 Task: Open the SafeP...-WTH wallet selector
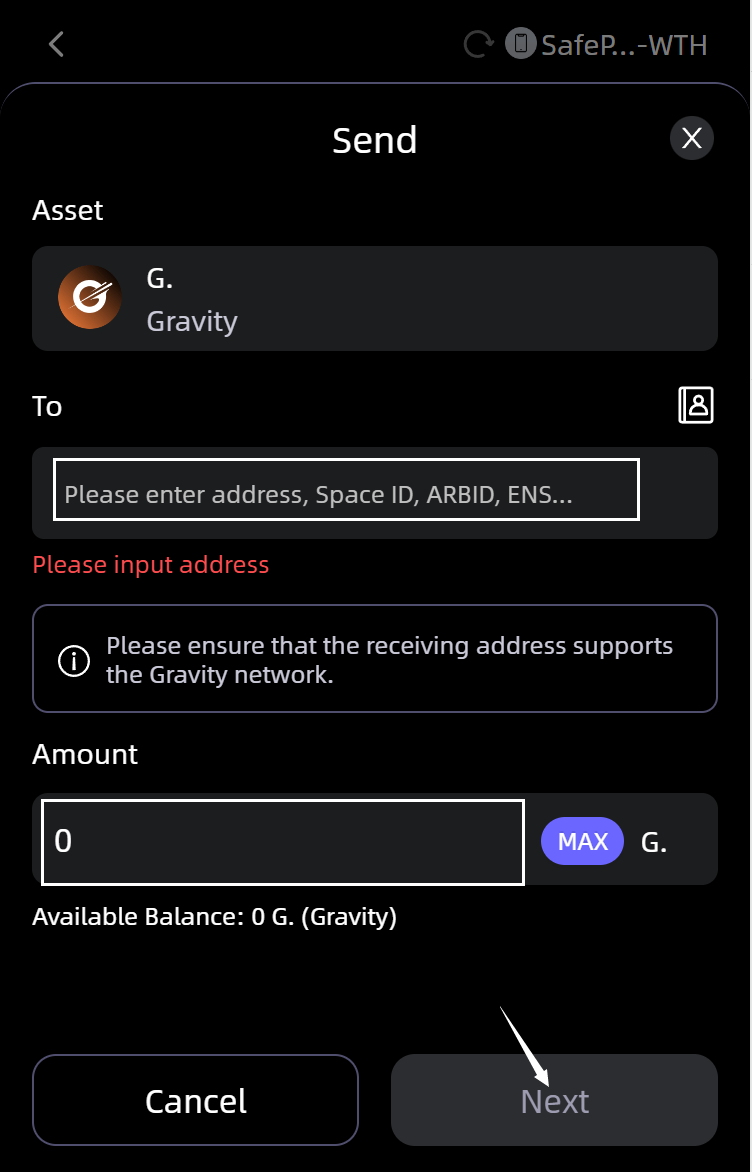click(610, 44)
